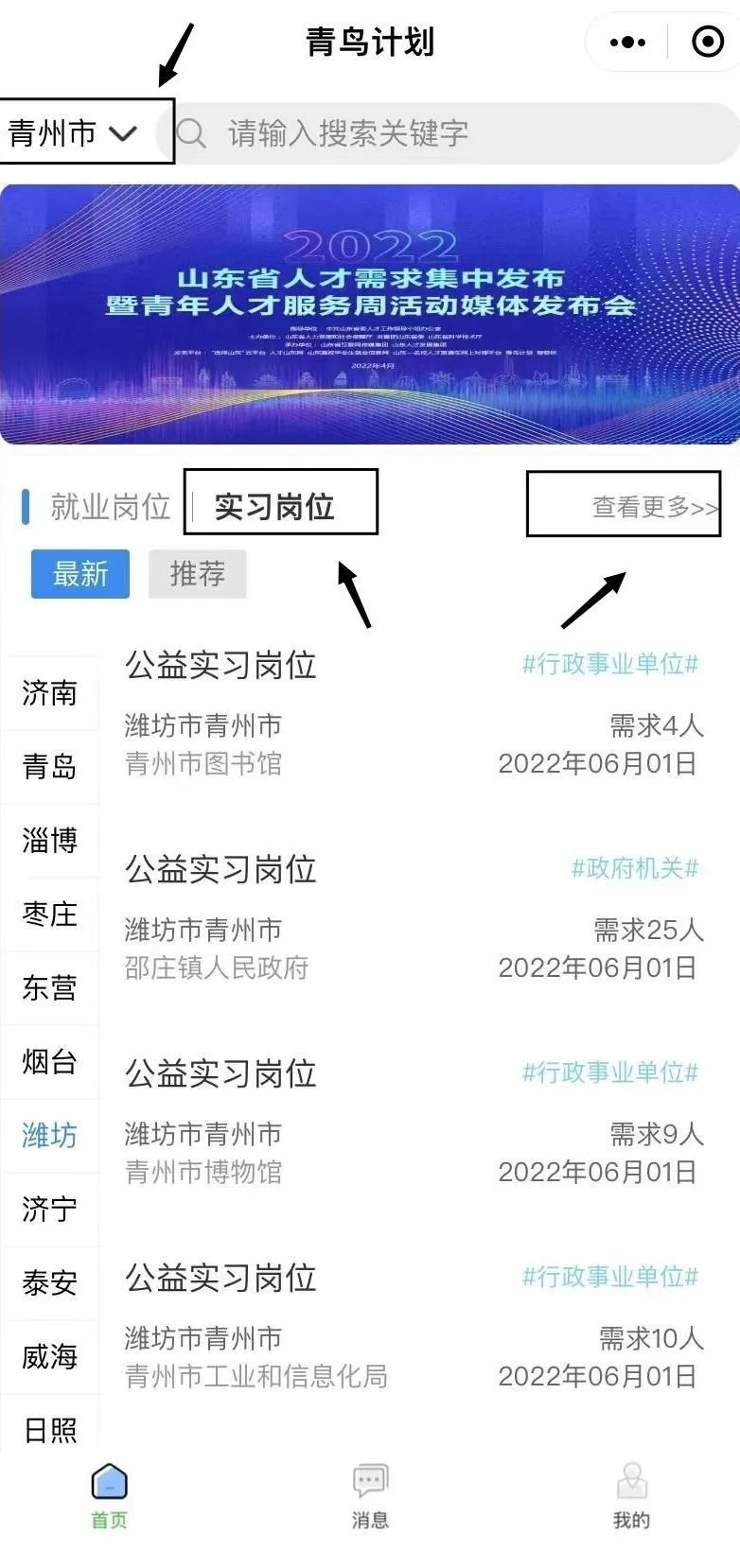Switch to the 推荐 filter
740x1568 pixels.
click(197, 574)
